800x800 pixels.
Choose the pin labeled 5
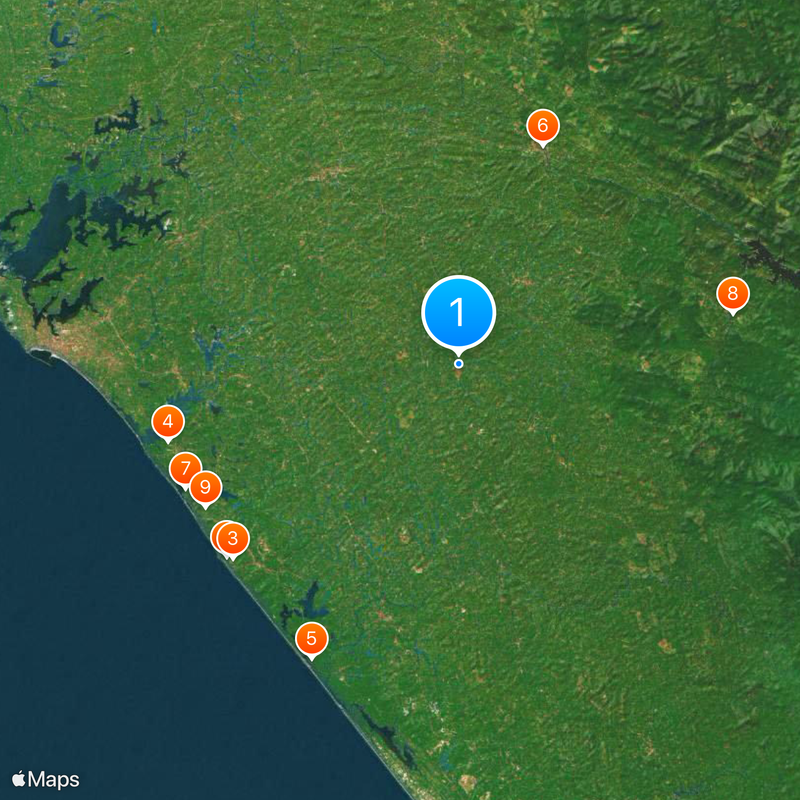tap(311, 638)
